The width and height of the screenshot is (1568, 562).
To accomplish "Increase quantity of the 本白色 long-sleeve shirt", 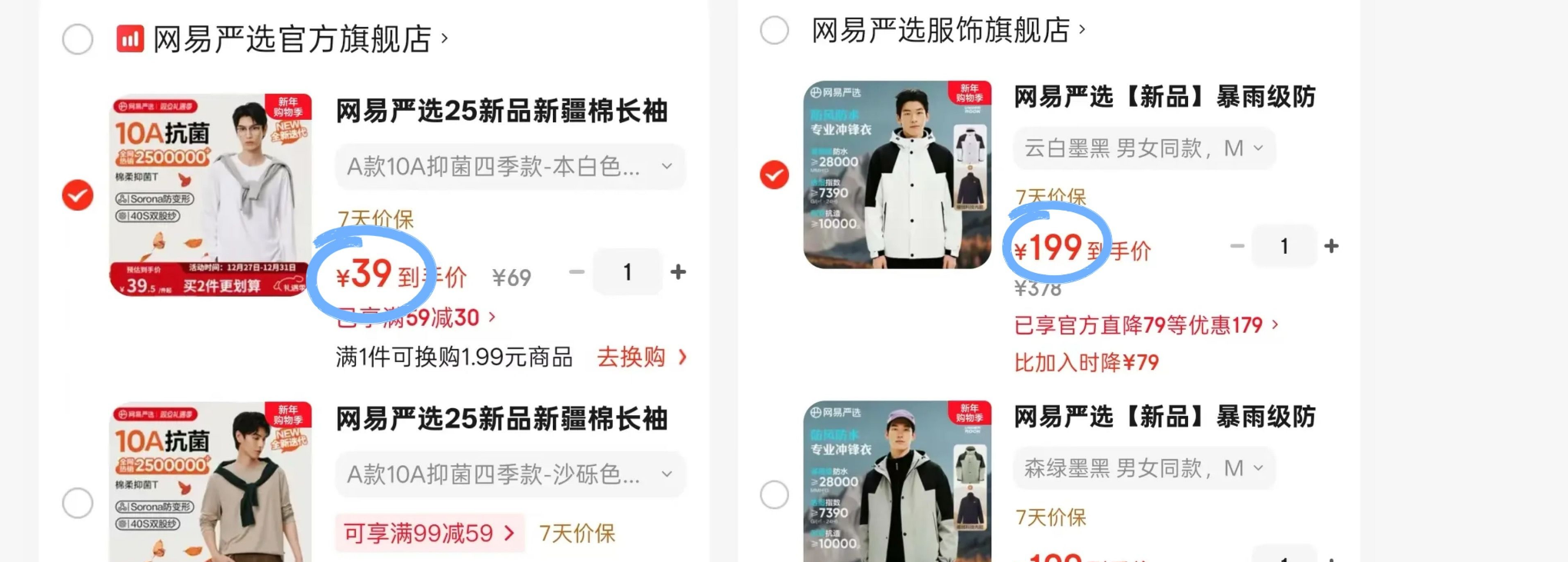I will click(x=678, y=272).
